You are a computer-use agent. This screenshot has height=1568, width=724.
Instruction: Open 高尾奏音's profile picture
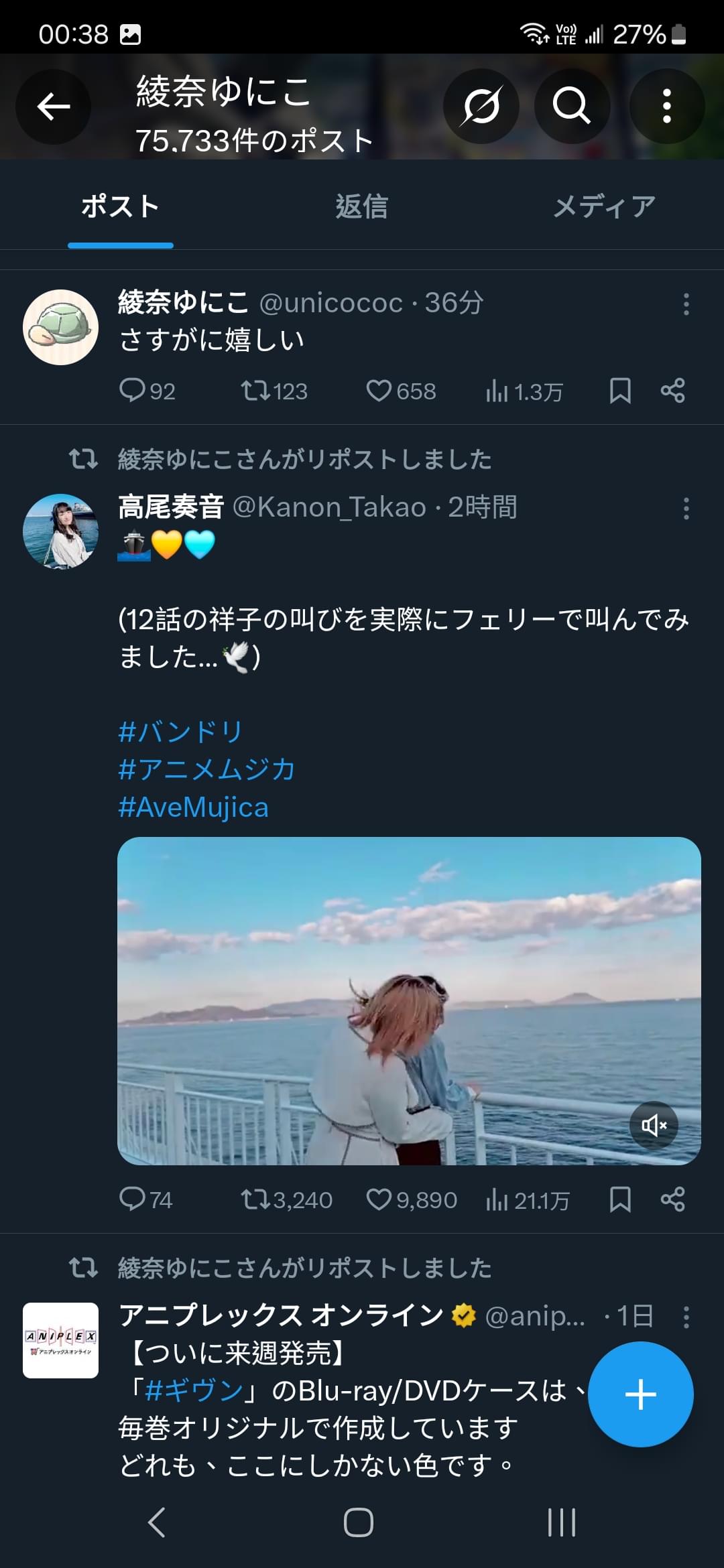point(60,531)
